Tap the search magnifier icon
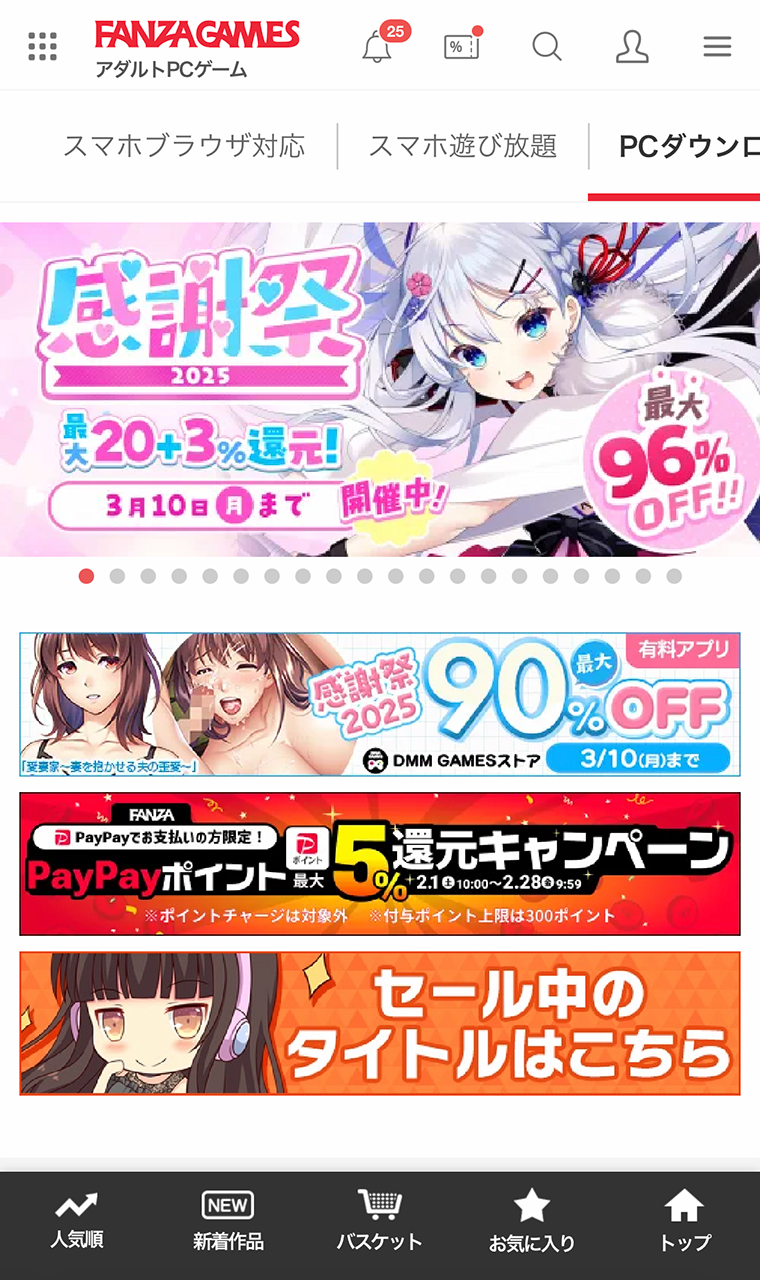Image resolution: width=760 pixels, height=1280 pixels. [546, 46]
